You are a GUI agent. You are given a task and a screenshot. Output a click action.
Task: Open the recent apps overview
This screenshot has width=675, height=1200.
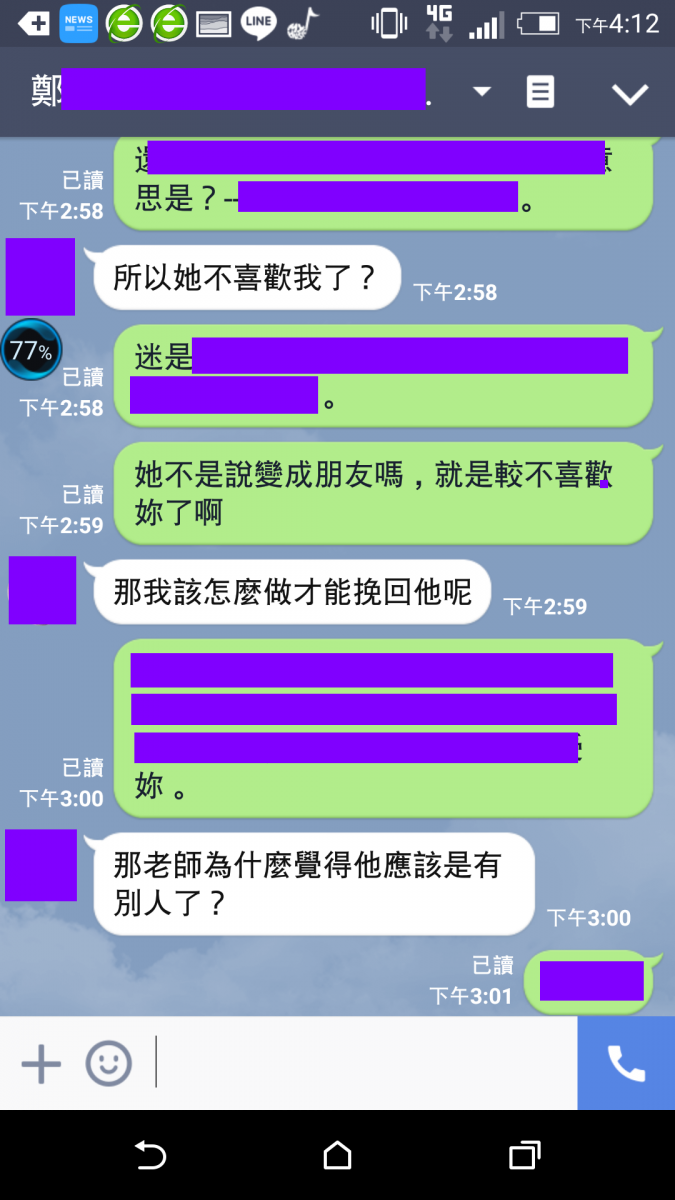point(525,1156)
